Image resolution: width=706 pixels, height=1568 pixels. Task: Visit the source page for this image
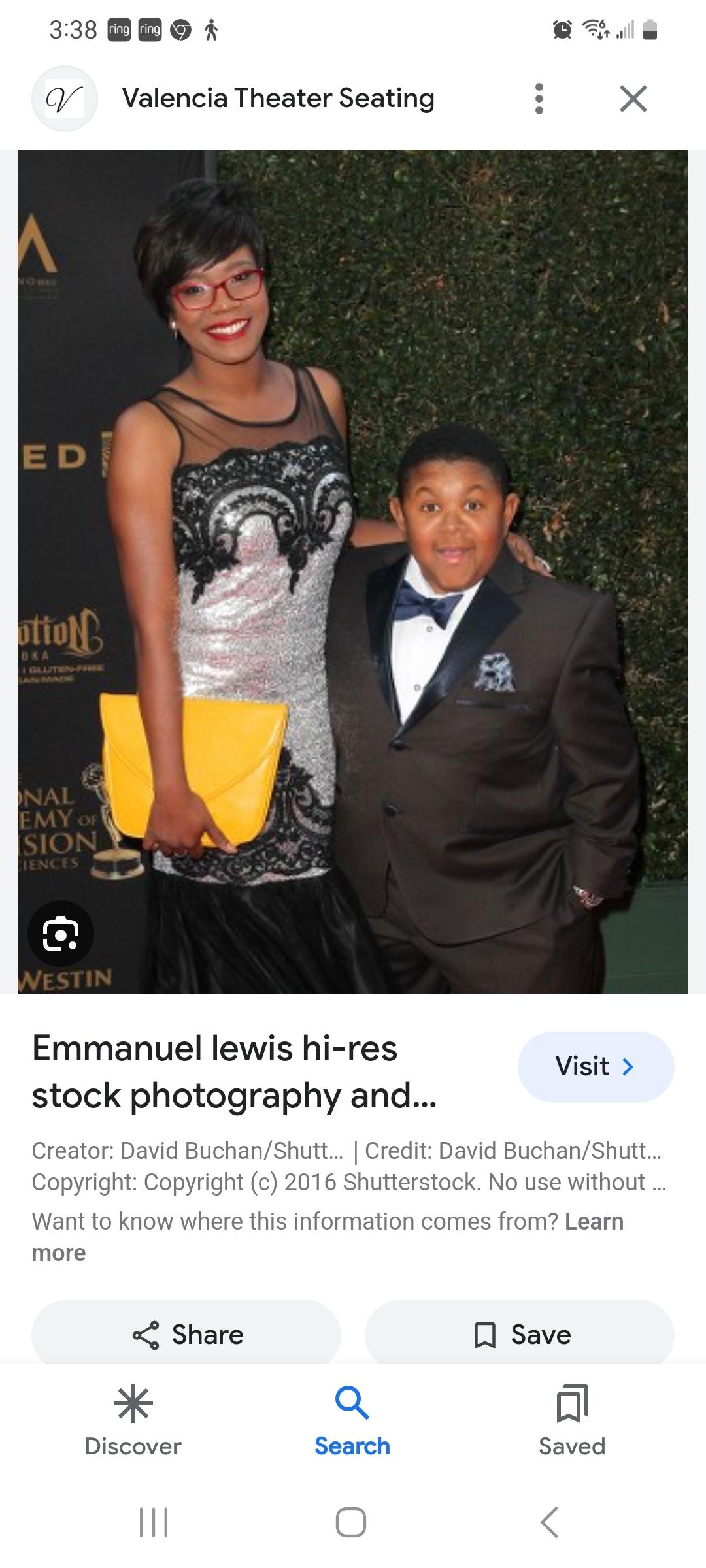pyautogui.click(x=596, y=1066)
